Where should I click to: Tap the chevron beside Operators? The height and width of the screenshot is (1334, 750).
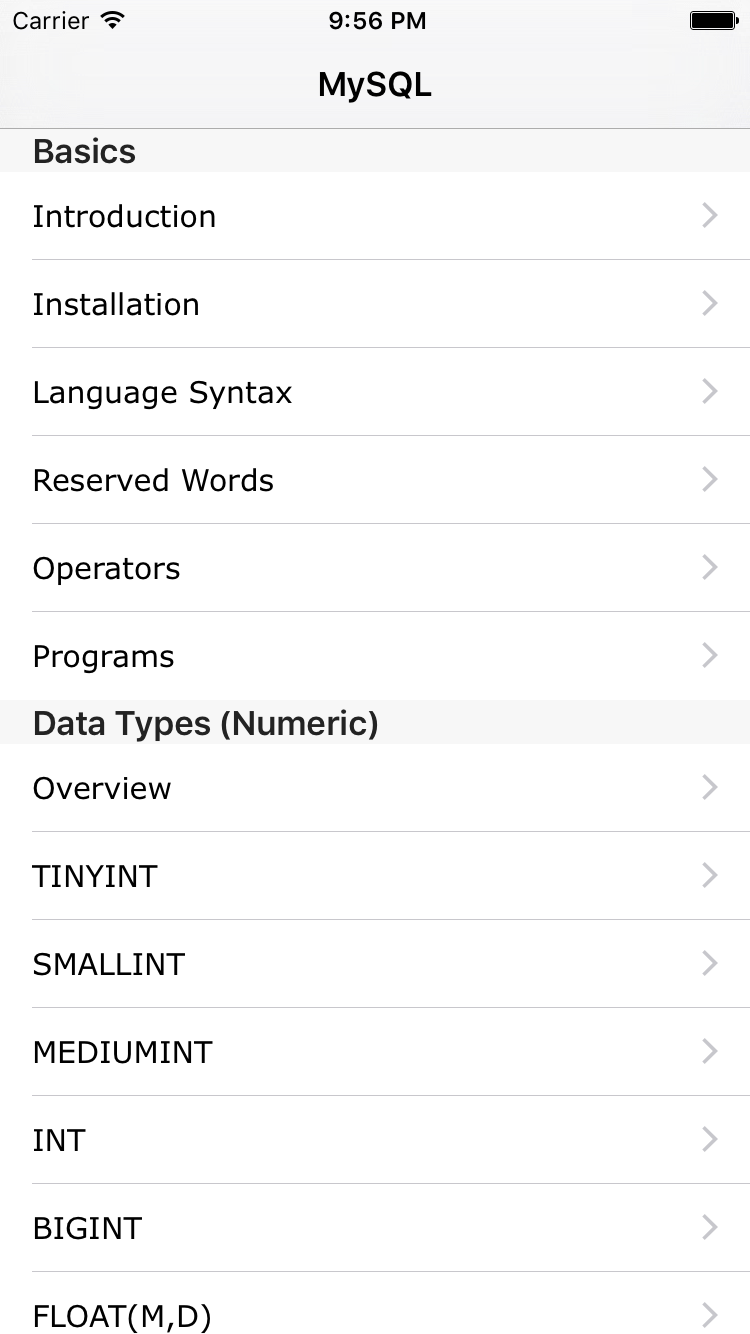click(709, 568)
